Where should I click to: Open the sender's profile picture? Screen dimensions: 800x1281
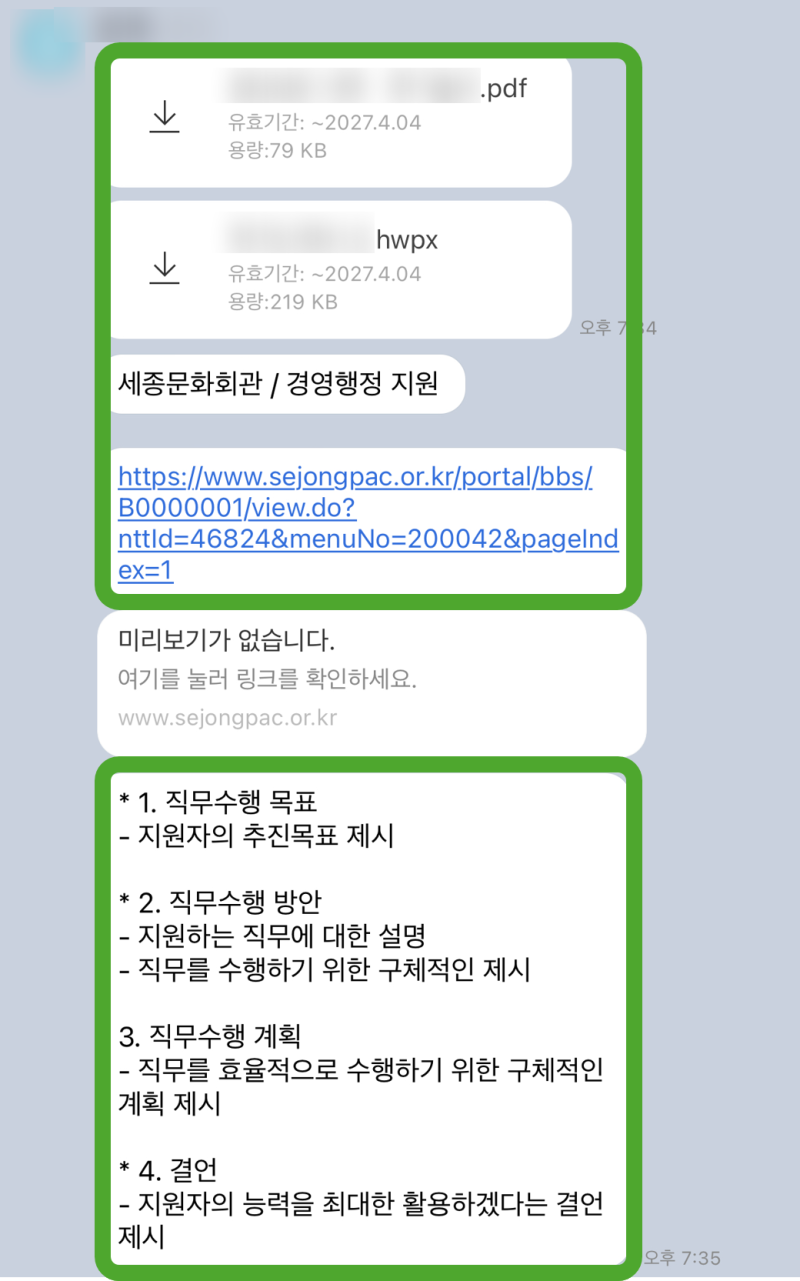pyautogui.click(x=48, y=42)
